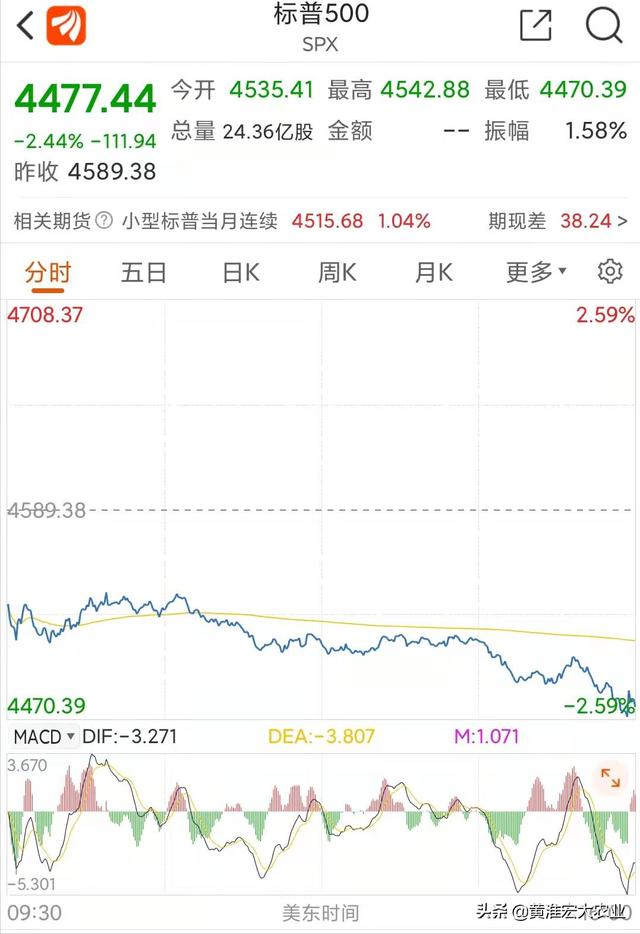
Task: Share this S&P 500 quote page
Action: click(x=536, y=26)
